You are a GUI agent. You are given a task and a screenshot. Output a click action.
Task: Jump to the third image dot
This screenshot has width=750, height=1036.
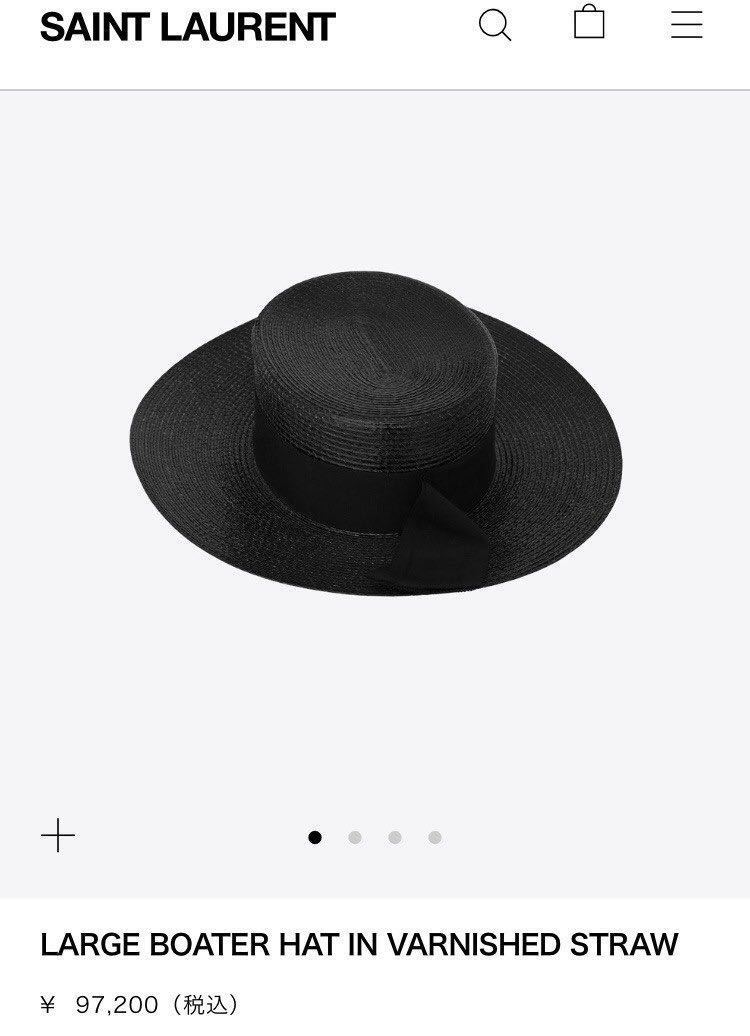395,838
